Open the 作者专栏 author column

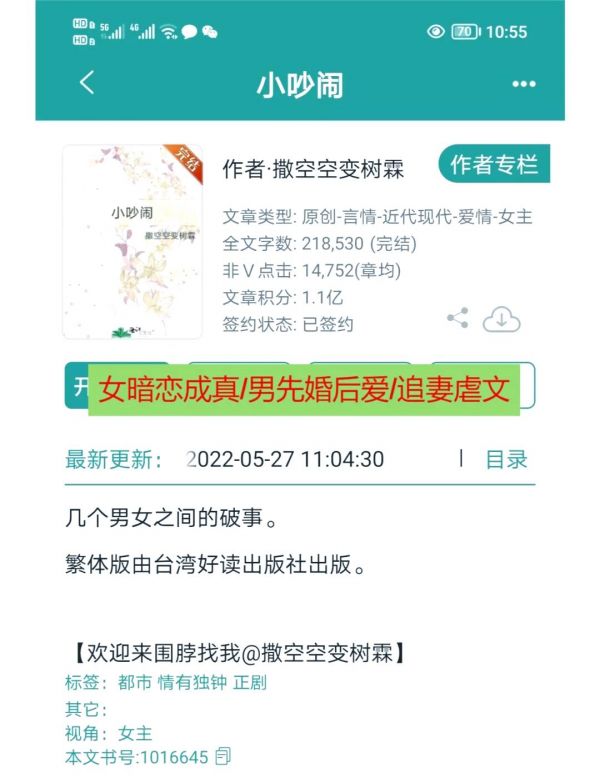click(494, 165)
